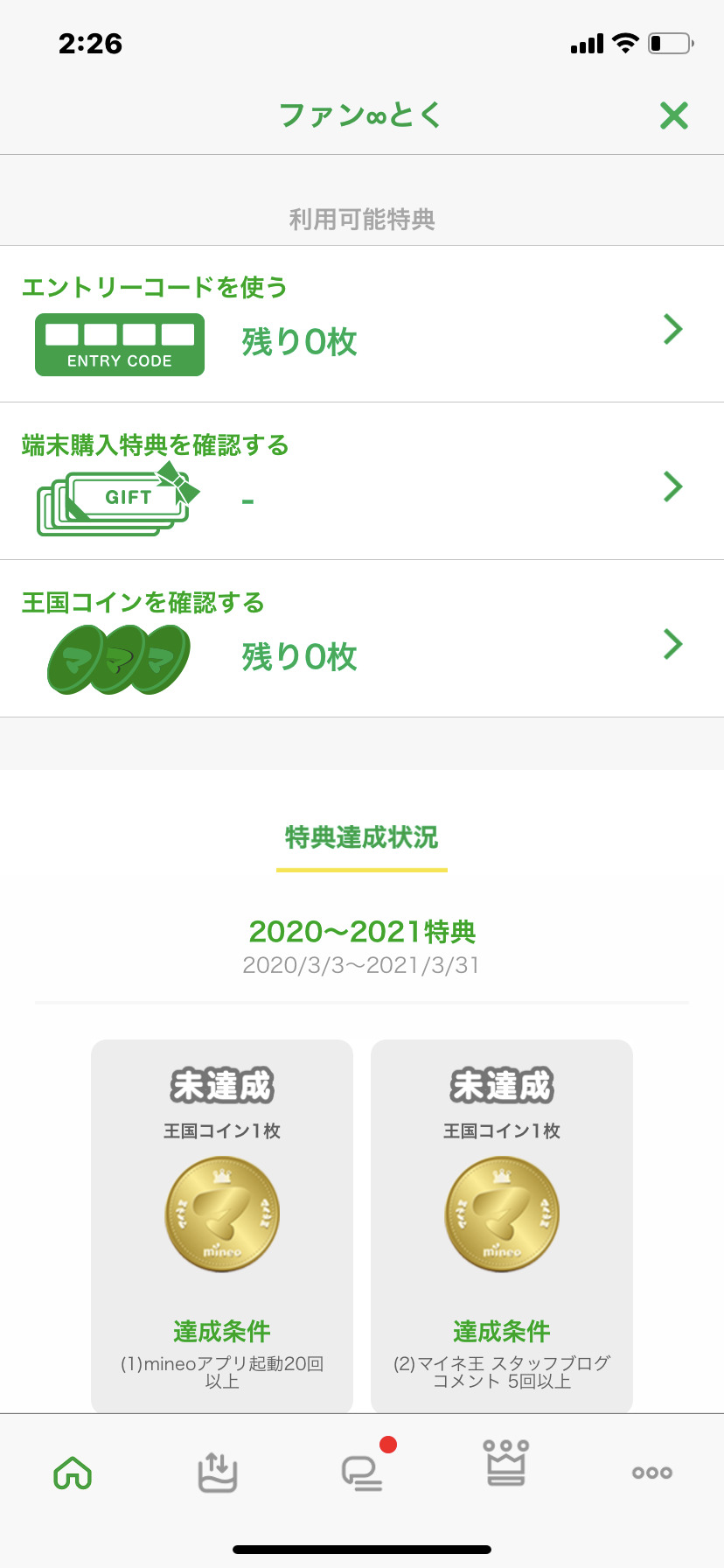This screenshot has width=724, height=1568.
Task: Go to the home tab
Action: [x=73, y=1473]
